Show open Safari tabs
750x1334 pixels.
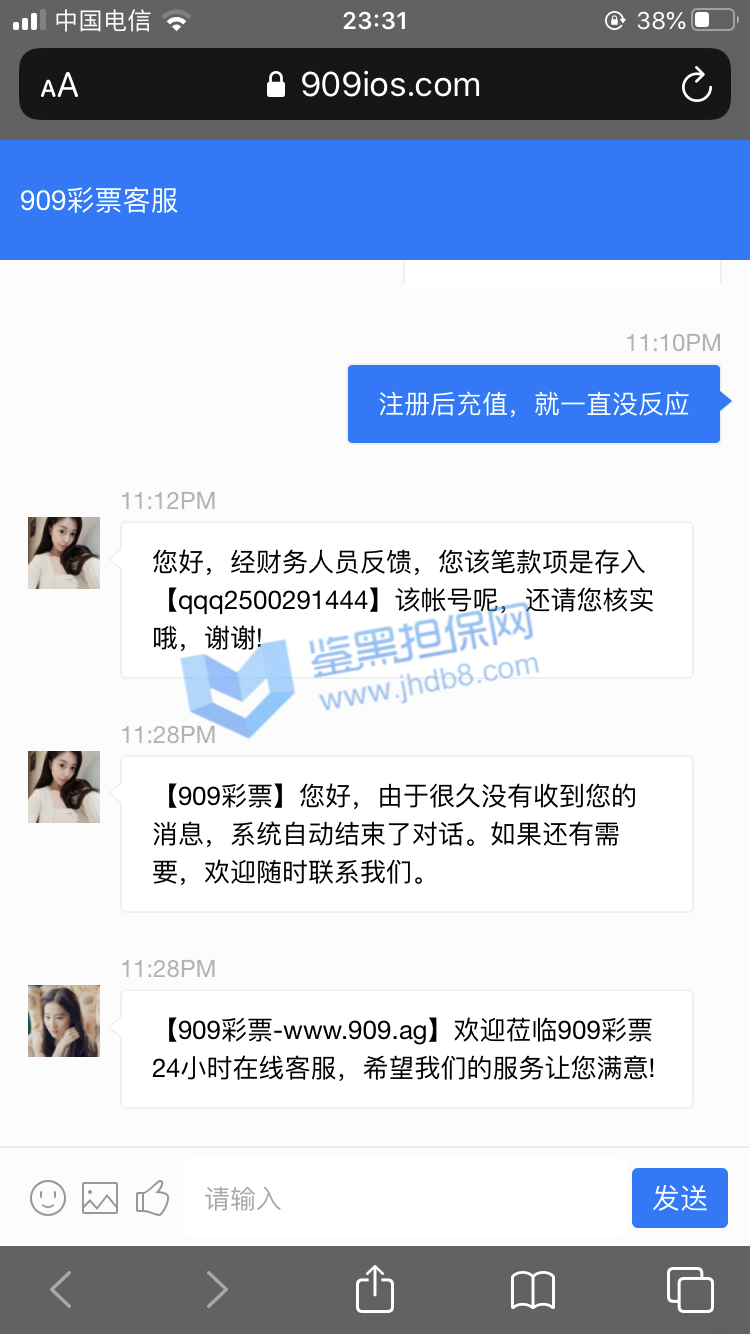tap(689, 1289)
